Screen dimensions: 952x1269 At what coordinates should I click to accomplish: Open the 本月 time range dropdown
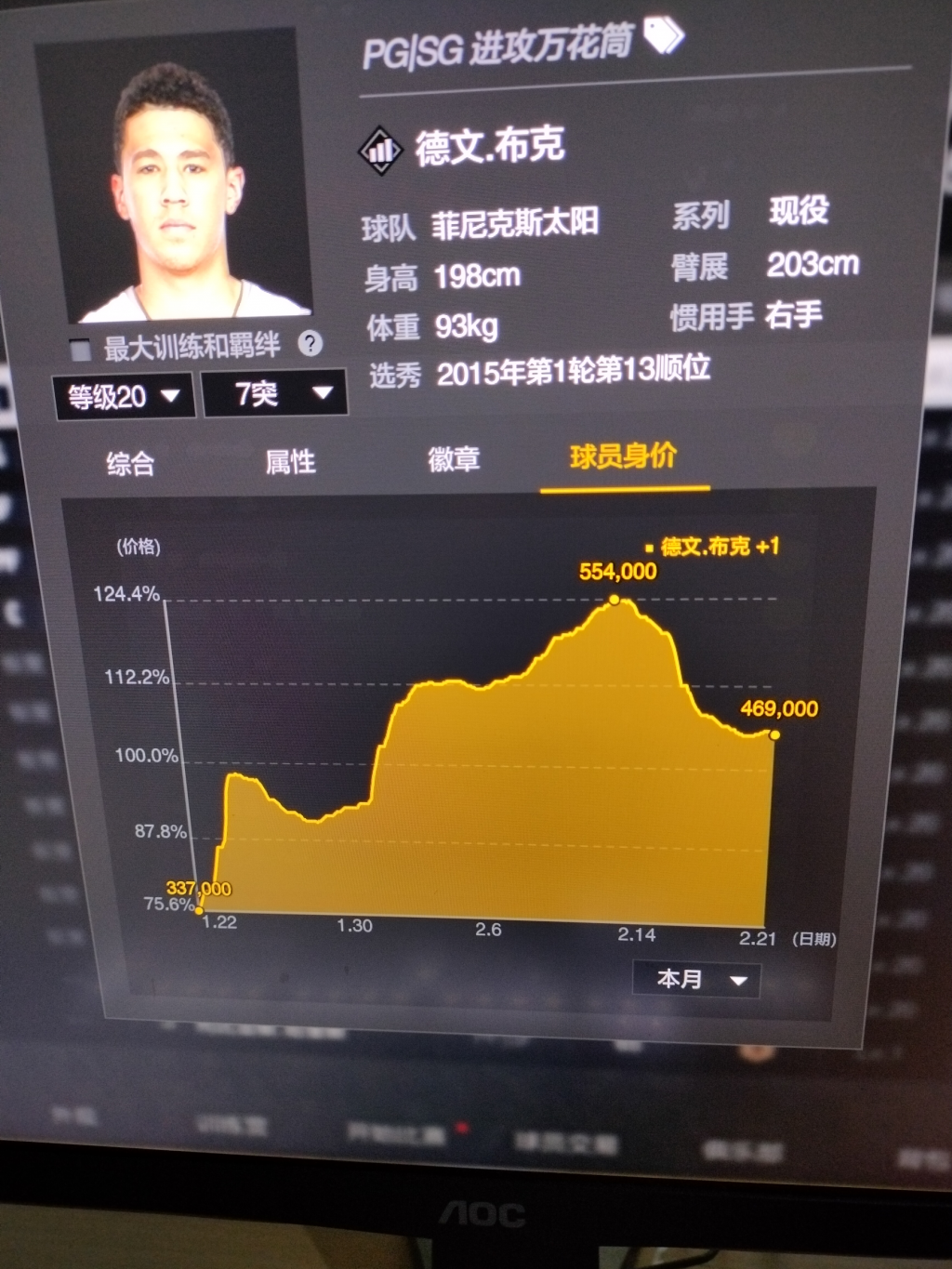click(696, 979)
